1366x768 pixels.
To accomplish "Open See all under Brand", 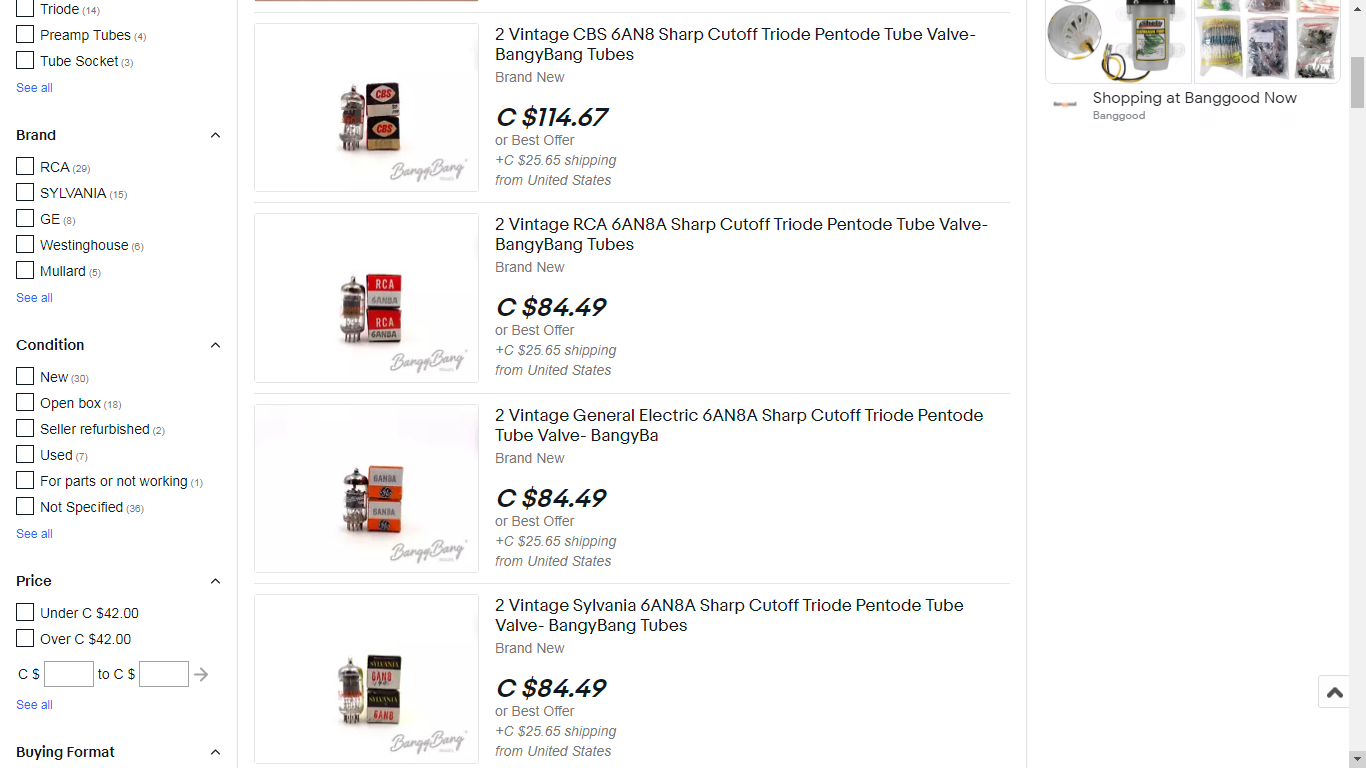I will [x=34, y=298].
